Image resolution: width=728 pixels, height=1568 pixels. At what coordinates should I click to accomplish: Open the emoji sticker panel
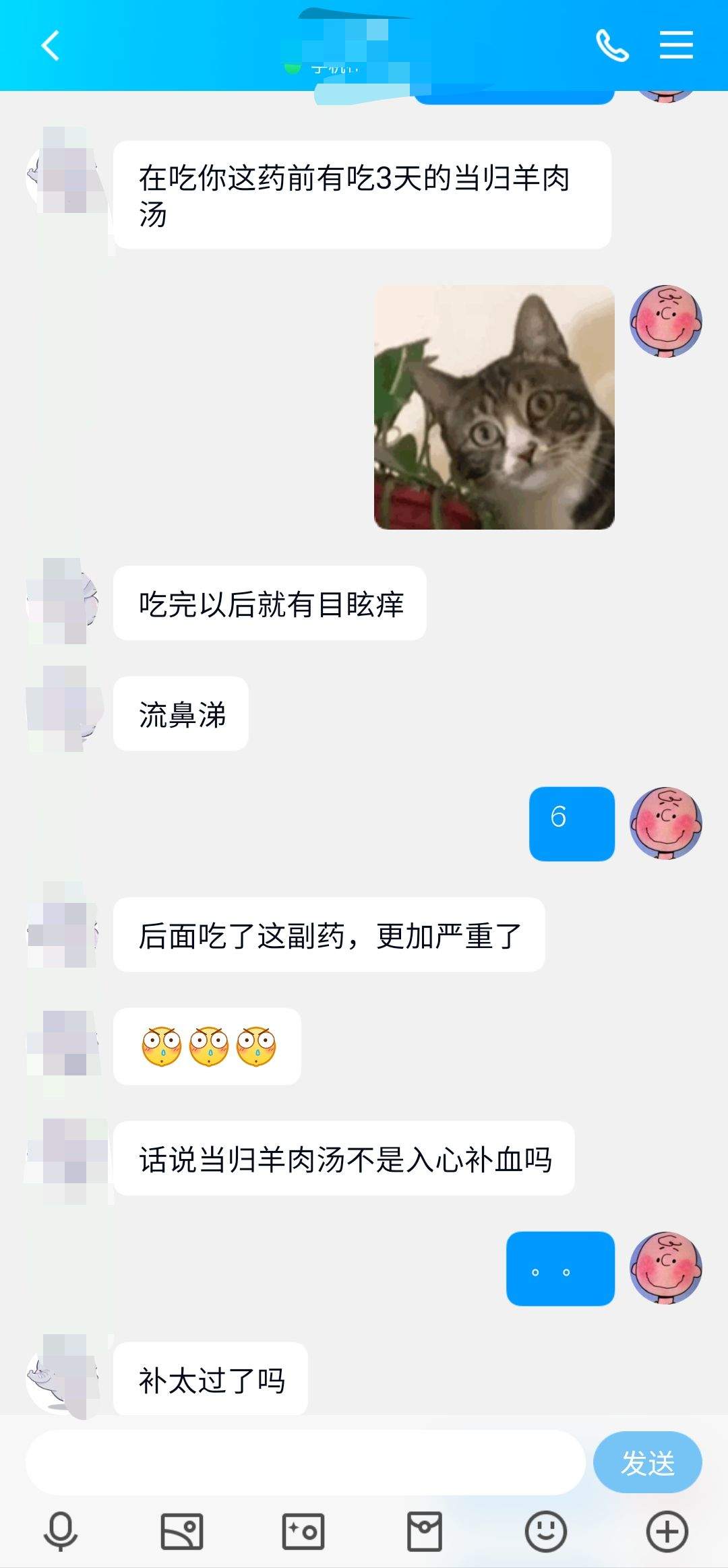click(x=546, y=1532)
